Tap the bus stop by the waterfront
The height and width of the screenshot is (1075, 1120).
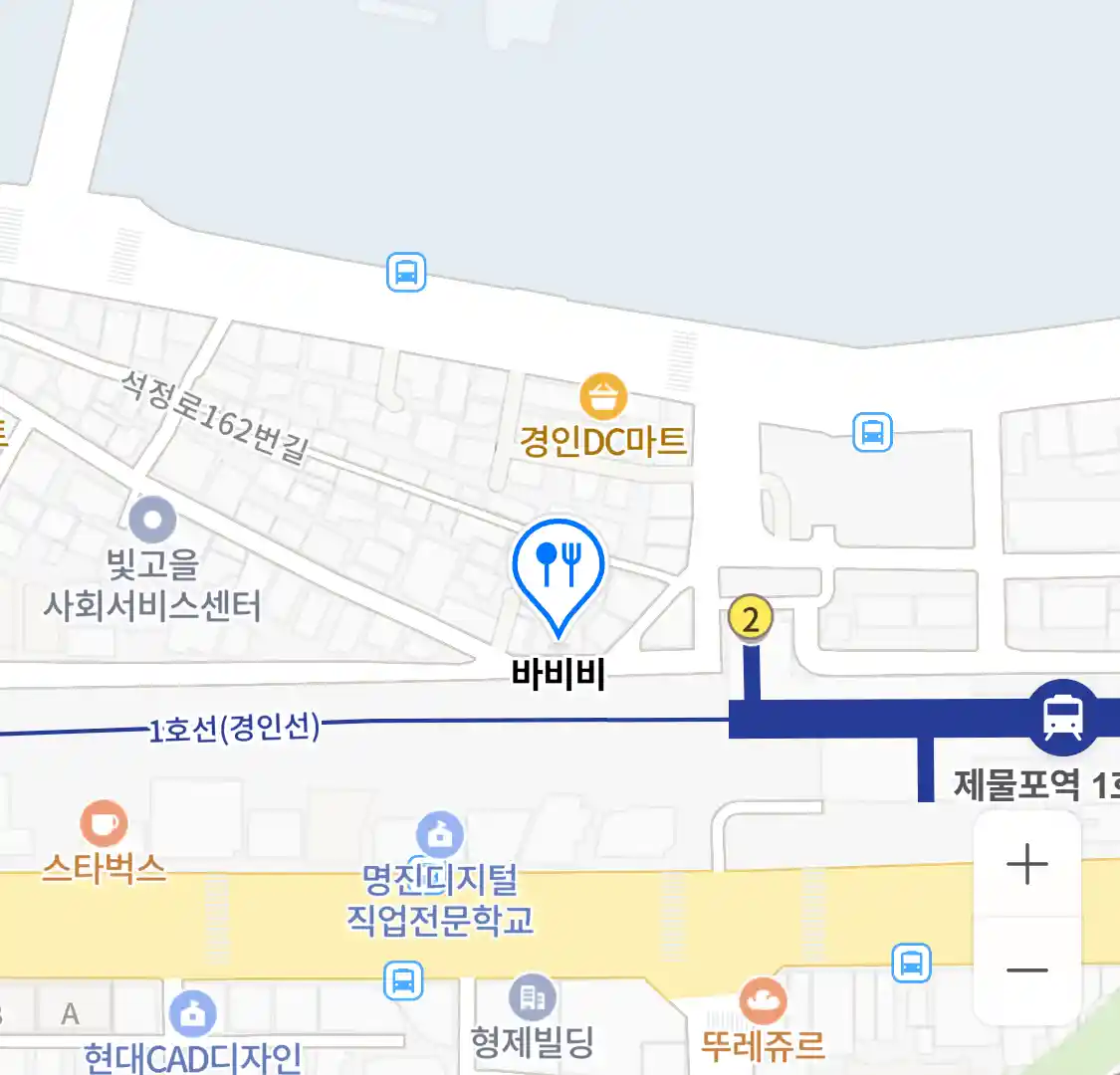[x=406, y=272]
